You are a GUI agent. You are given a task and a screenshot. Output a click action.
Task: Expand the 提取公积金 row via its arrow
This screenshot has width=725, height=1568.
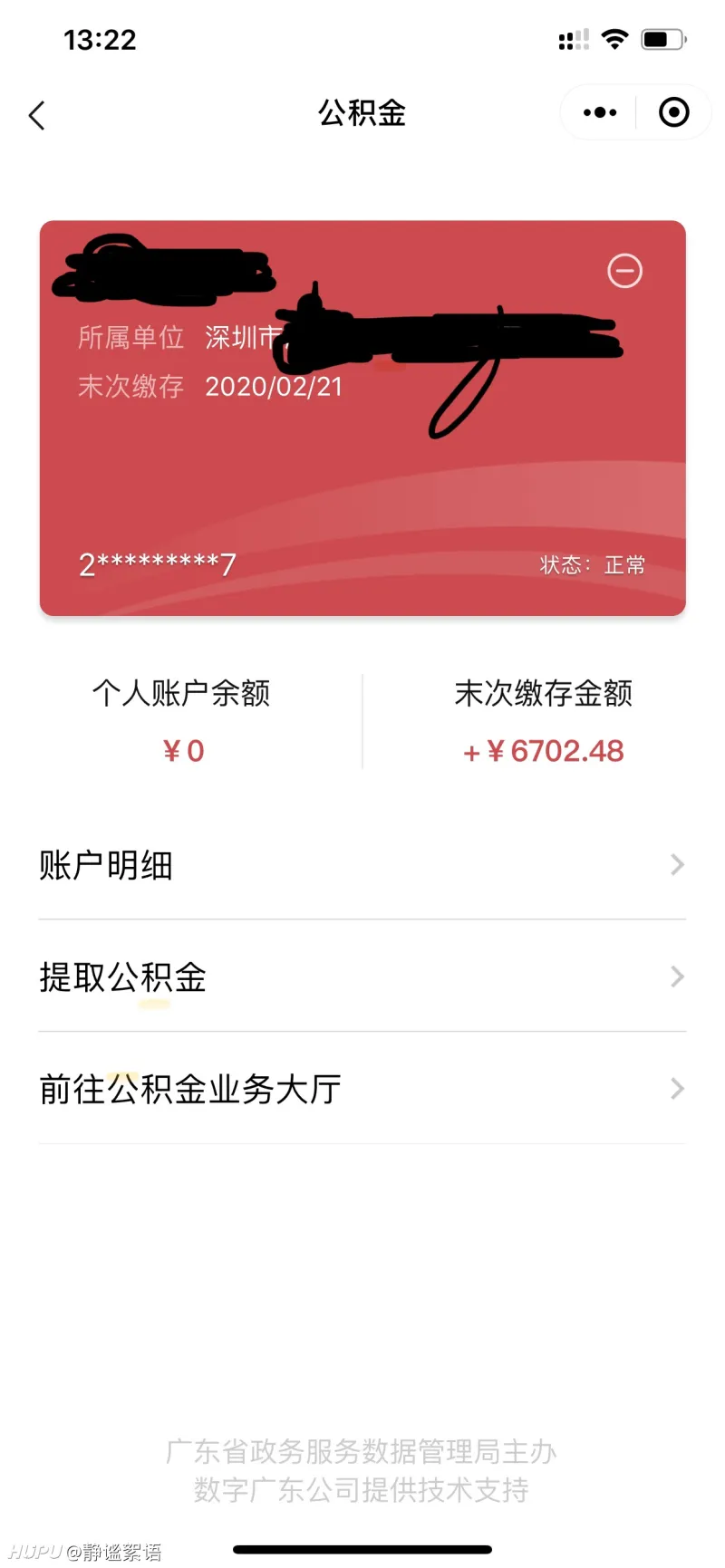pyautogui.click(x=675, y=977)
